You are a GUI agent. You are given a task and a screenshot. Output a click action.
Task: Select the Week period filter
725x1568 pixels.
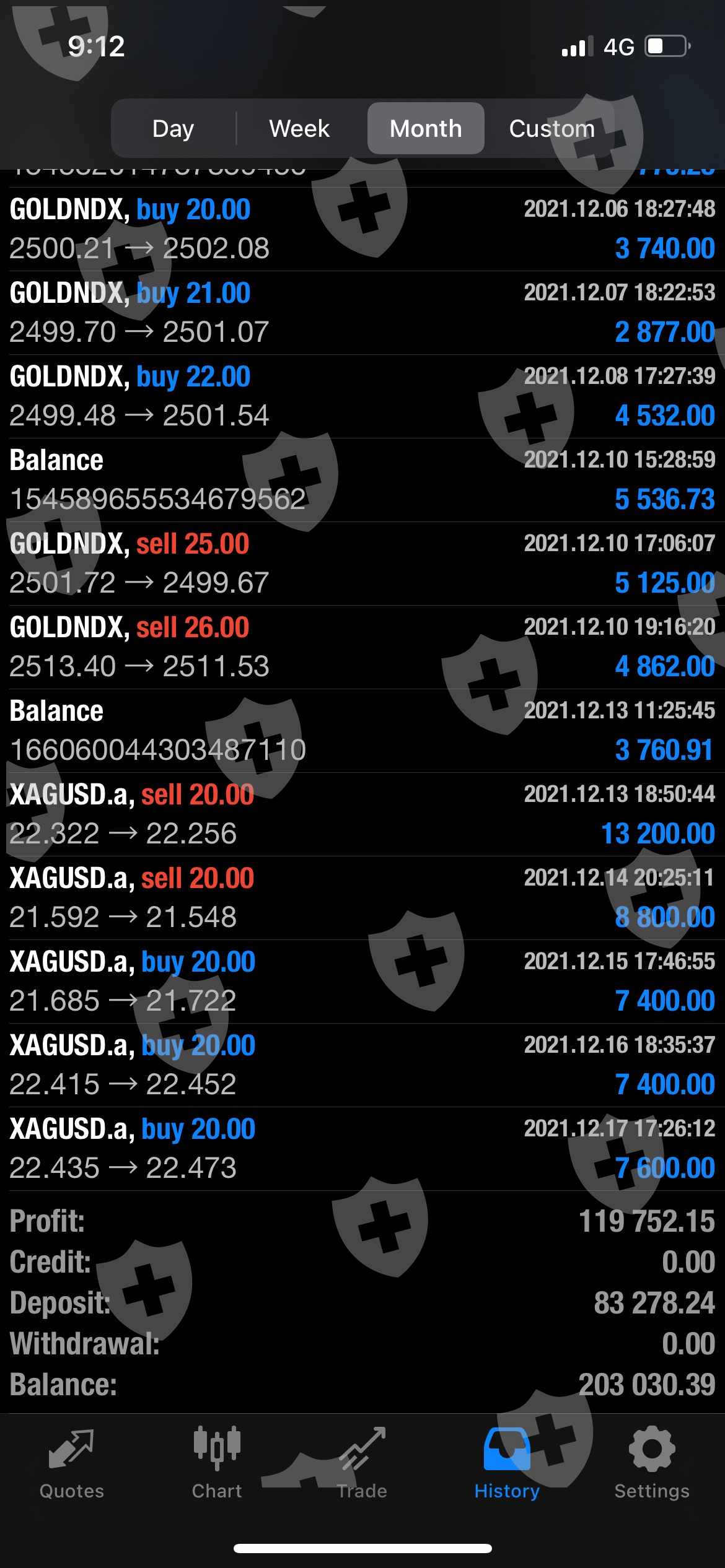point(299,129)
